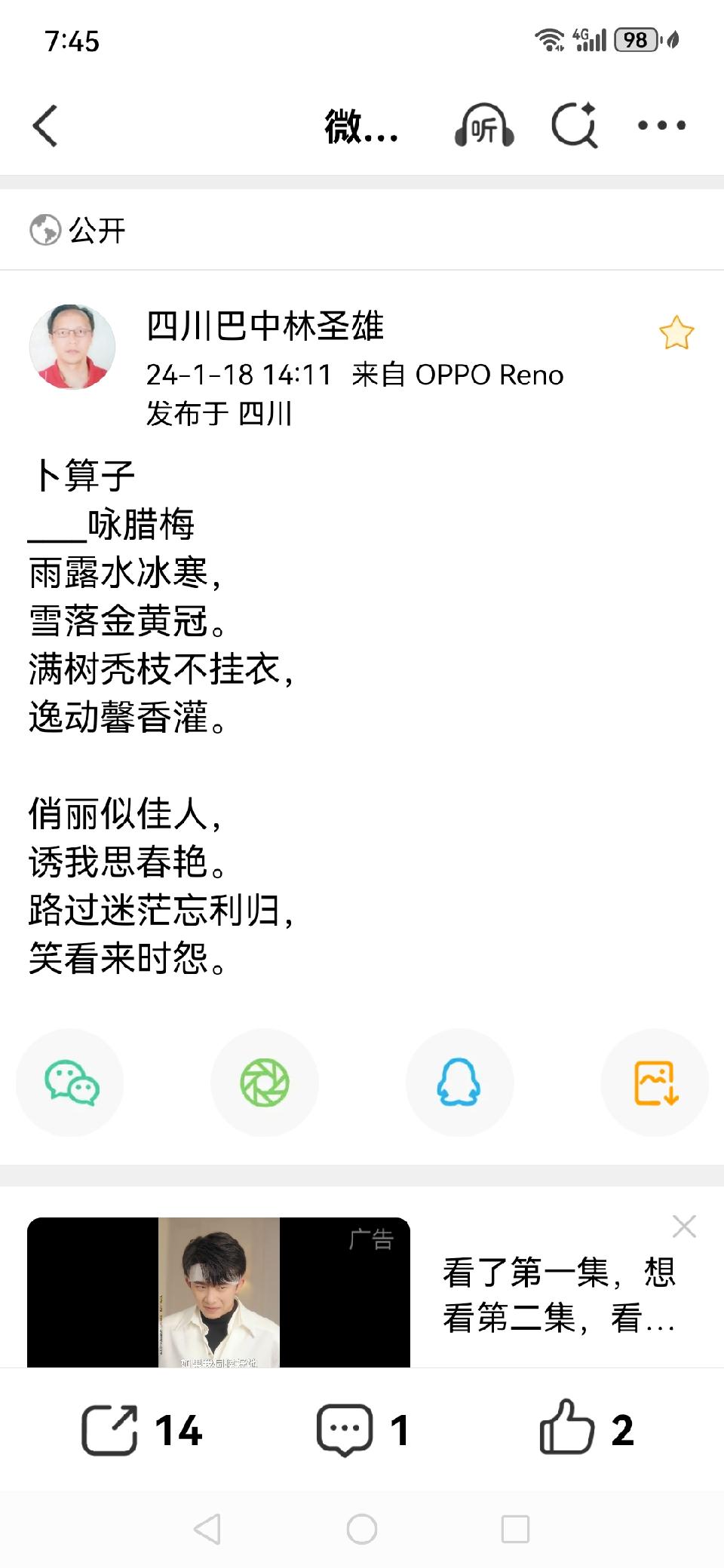Open the comments showing 1
Viewport: 724px width, 1568px height.
pyautogui.click(x=362, y=1430)
